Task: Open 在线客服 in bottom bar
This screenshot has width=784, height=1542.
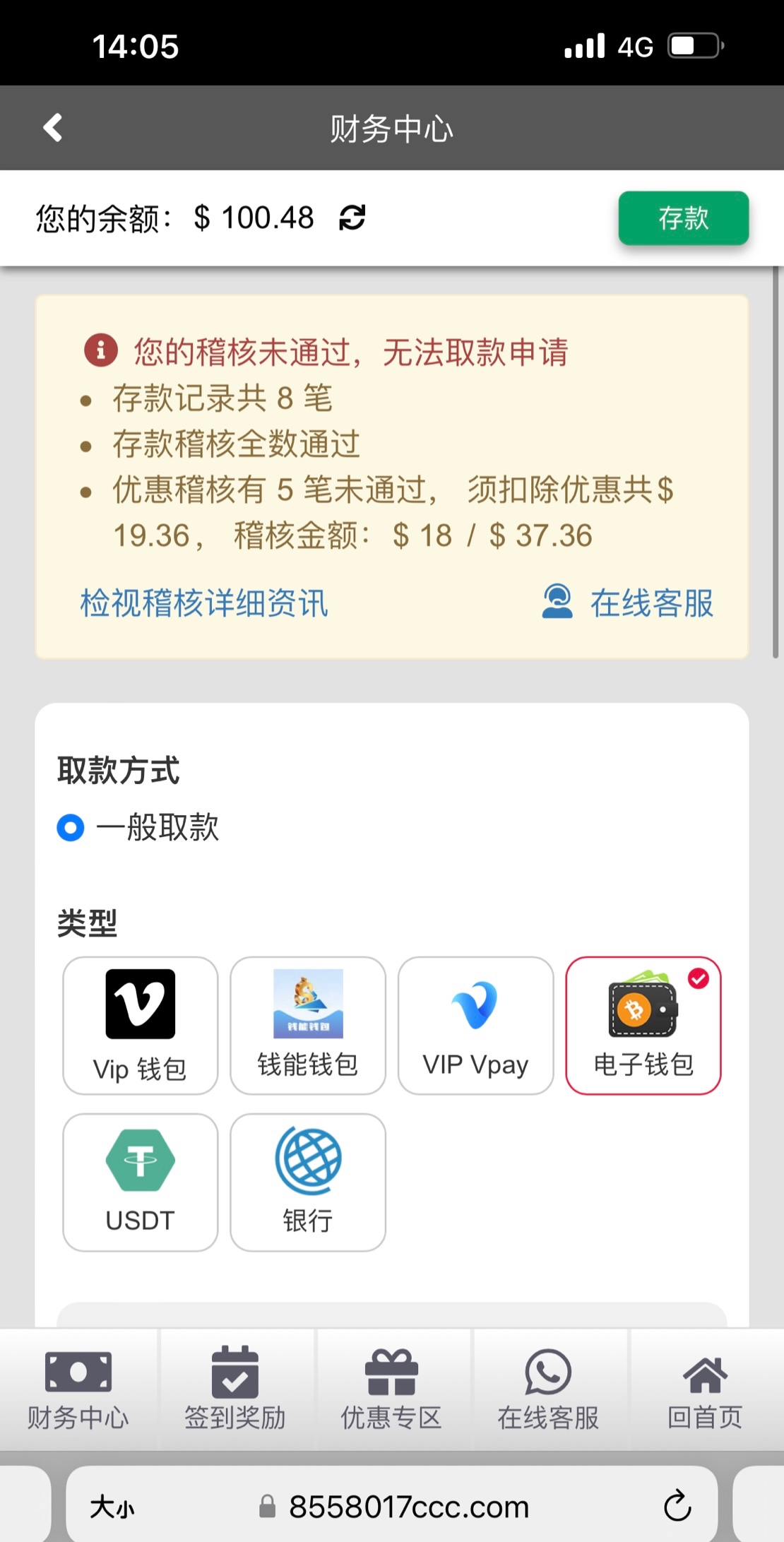Action: click(x=548, y=1388)
